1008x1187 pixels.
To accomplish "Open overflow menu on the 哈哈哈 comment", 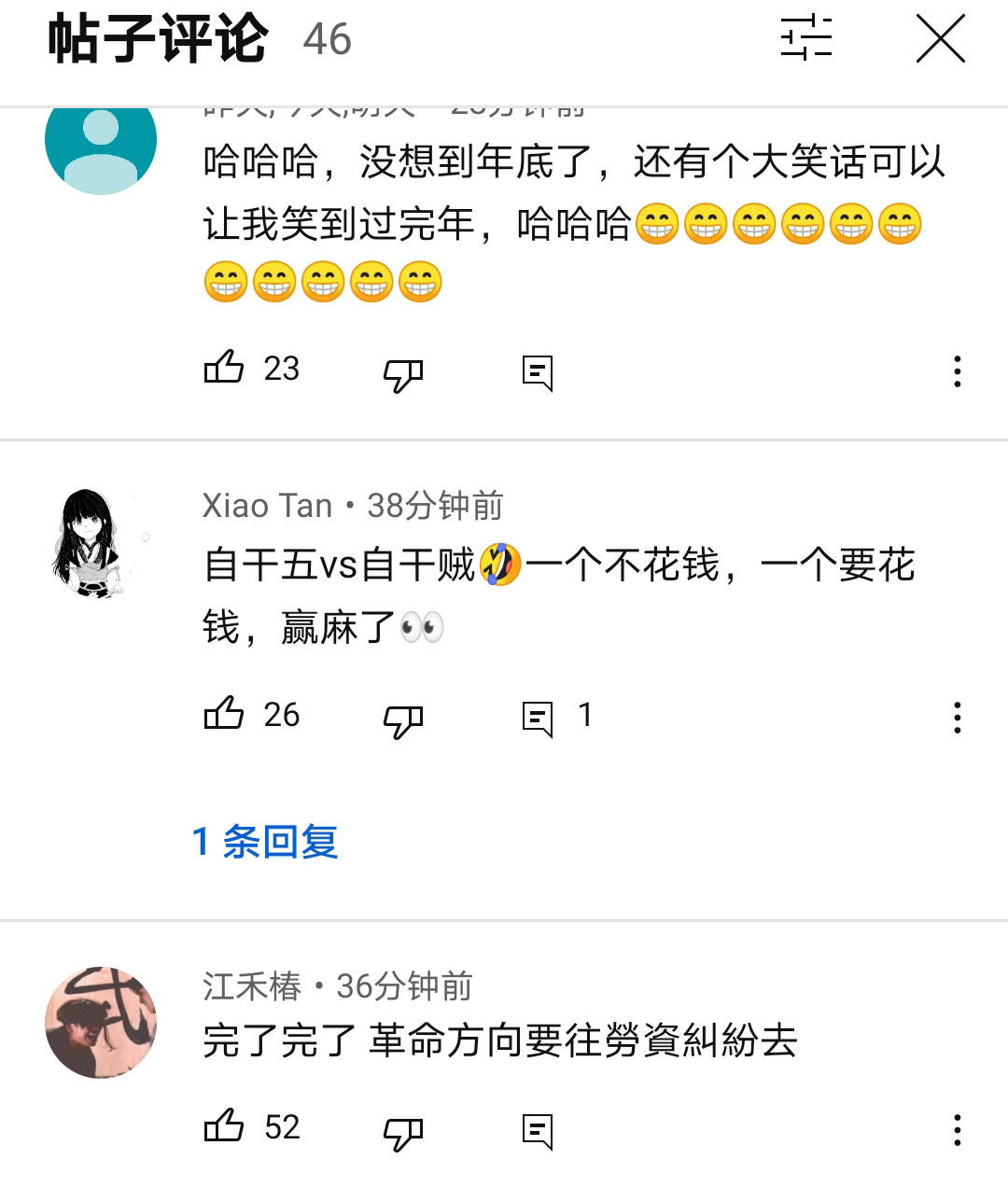I will point(957,371).
